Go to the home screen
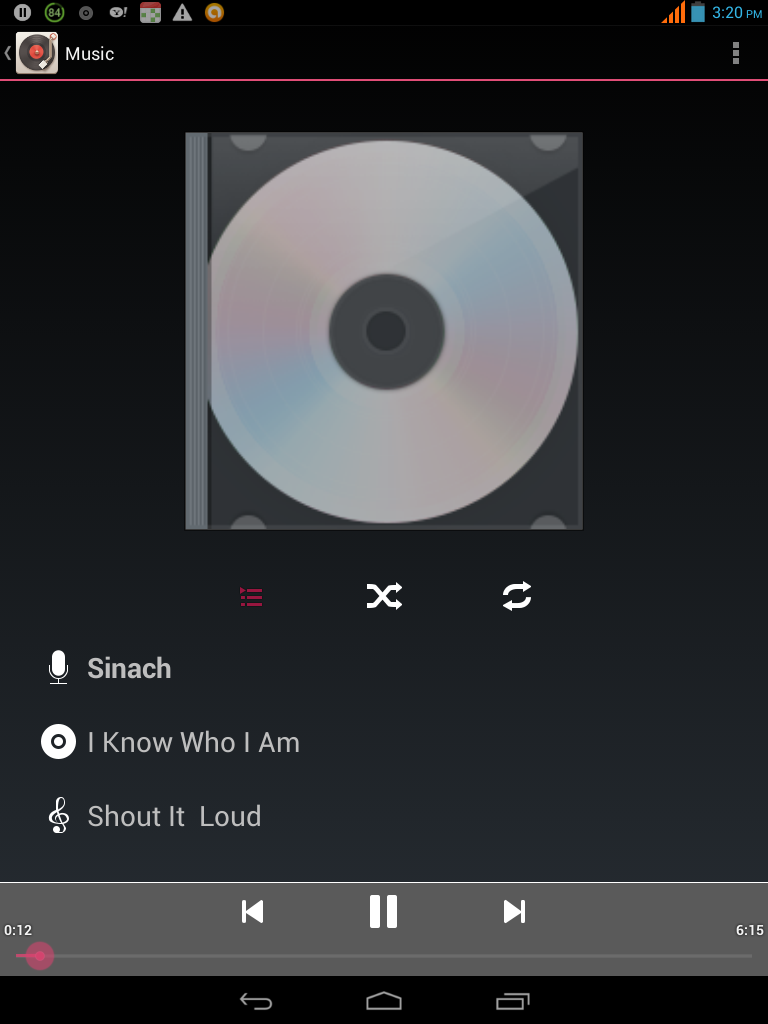Image resolution: width=768 pixels, height=1024 pixels. point(384,1001)
